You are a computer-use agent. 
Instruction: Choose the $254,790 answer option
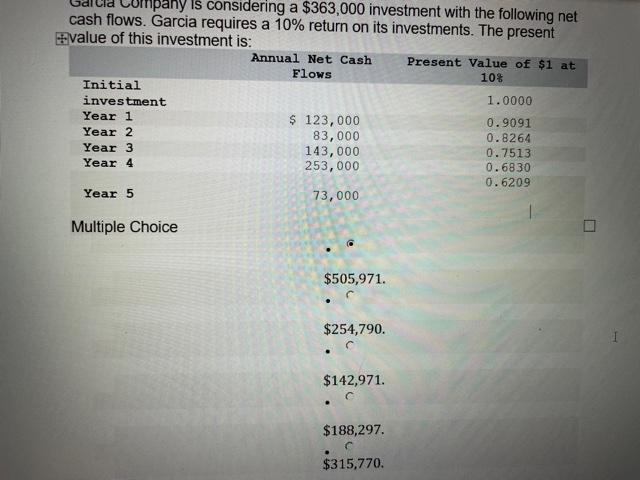pos(350,295)
